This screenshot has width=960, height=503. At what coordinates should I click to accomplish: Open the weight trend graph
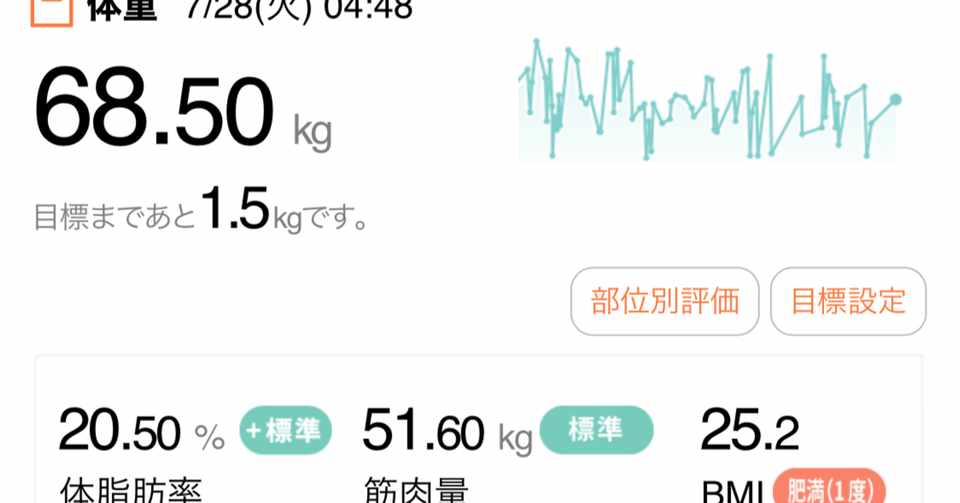click(708, 100)
